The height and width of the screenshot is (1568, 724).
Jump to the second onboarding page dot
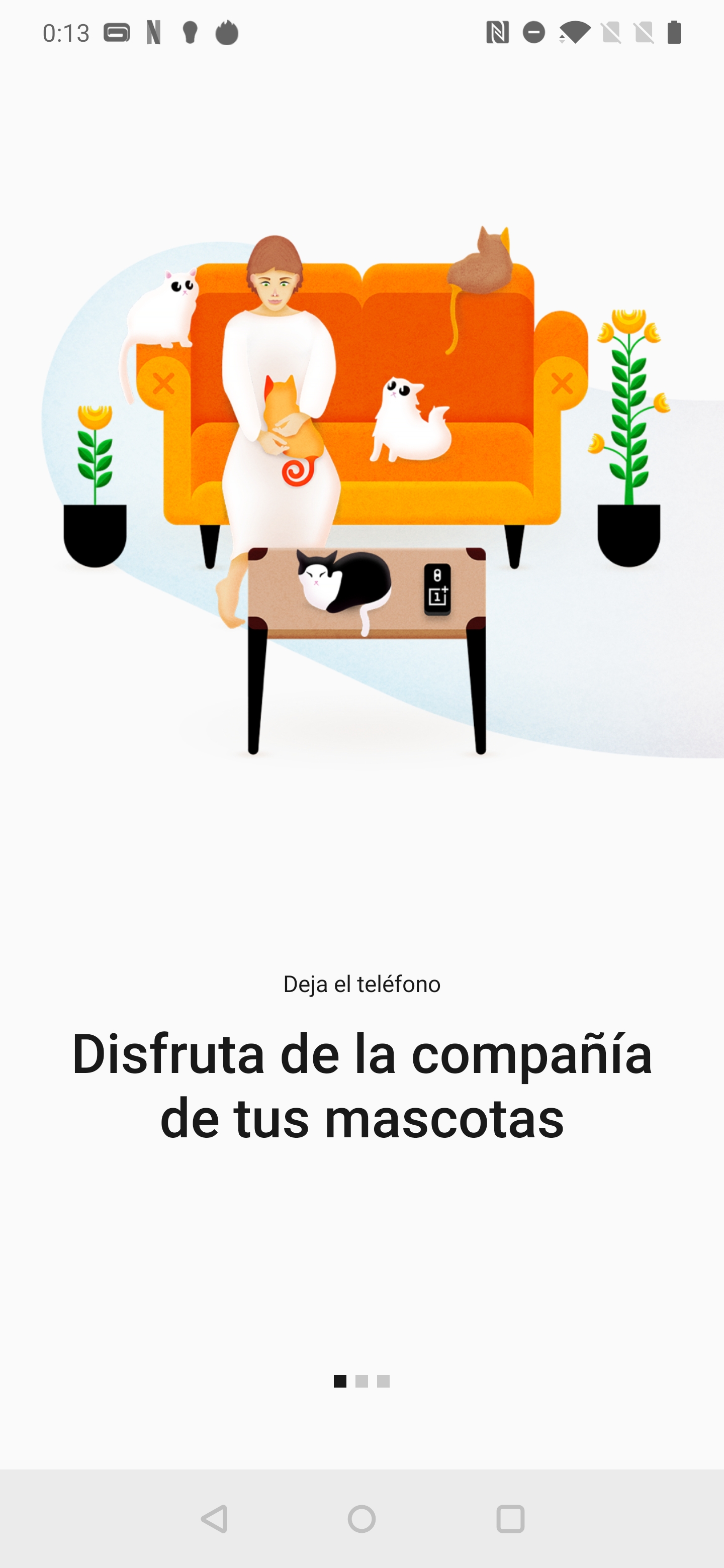(x=361, y=1381)
